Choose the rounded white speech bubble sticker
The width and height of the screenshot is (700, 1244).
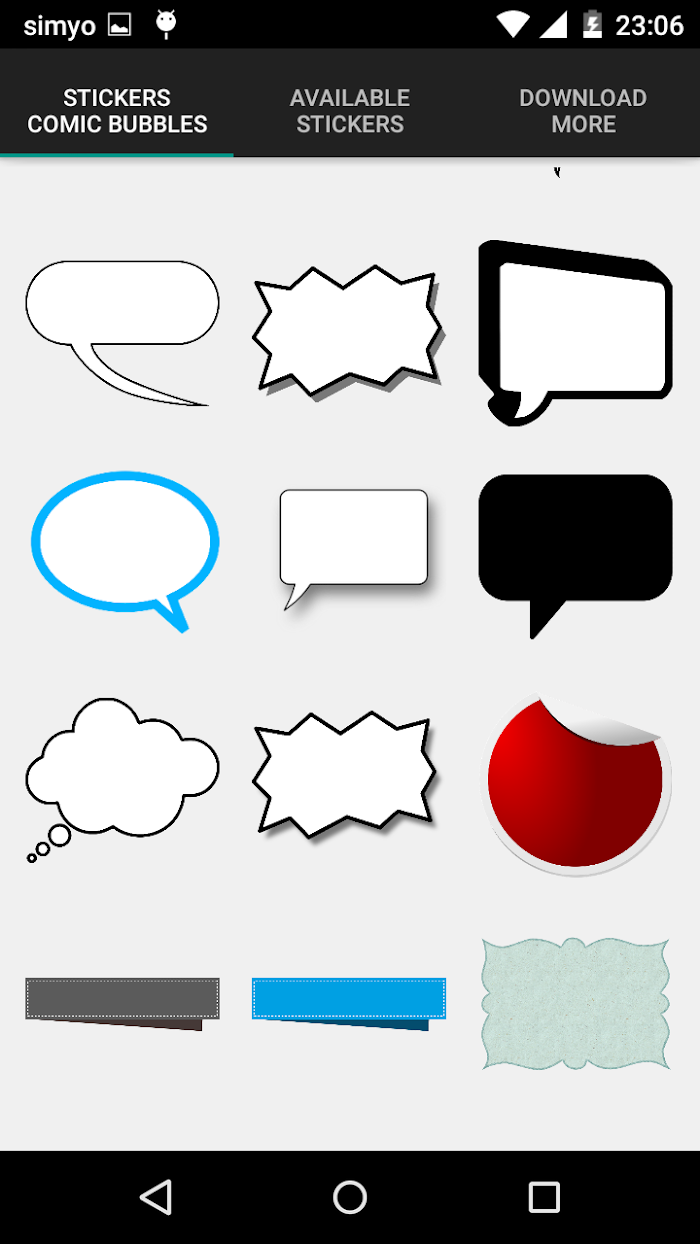click(x=122, y=333)
